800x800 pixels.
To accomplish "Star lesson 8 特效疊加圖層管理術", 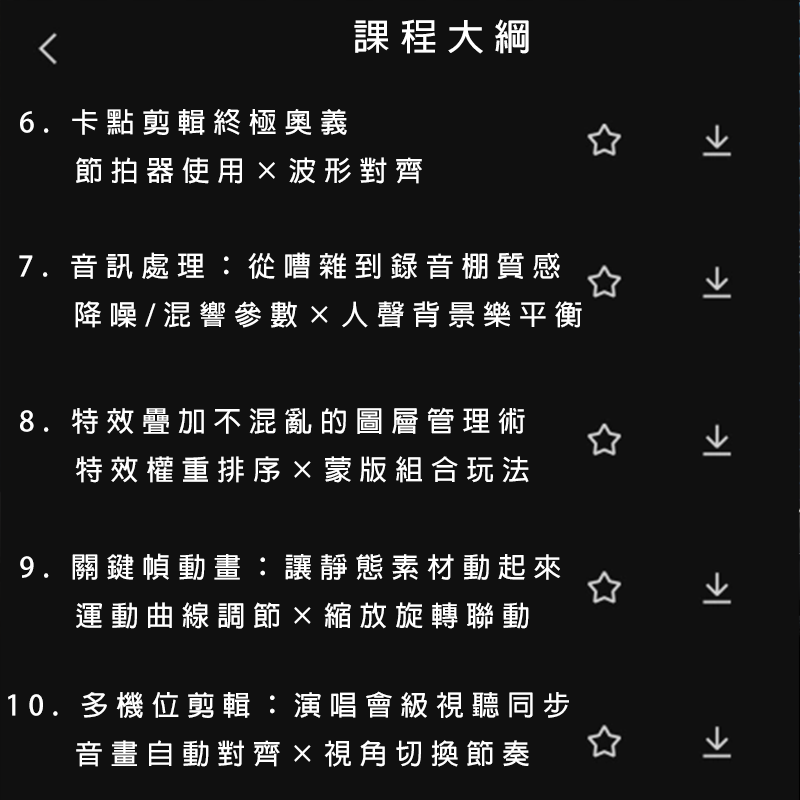I will pyautogui.click(x=604, y=440).
